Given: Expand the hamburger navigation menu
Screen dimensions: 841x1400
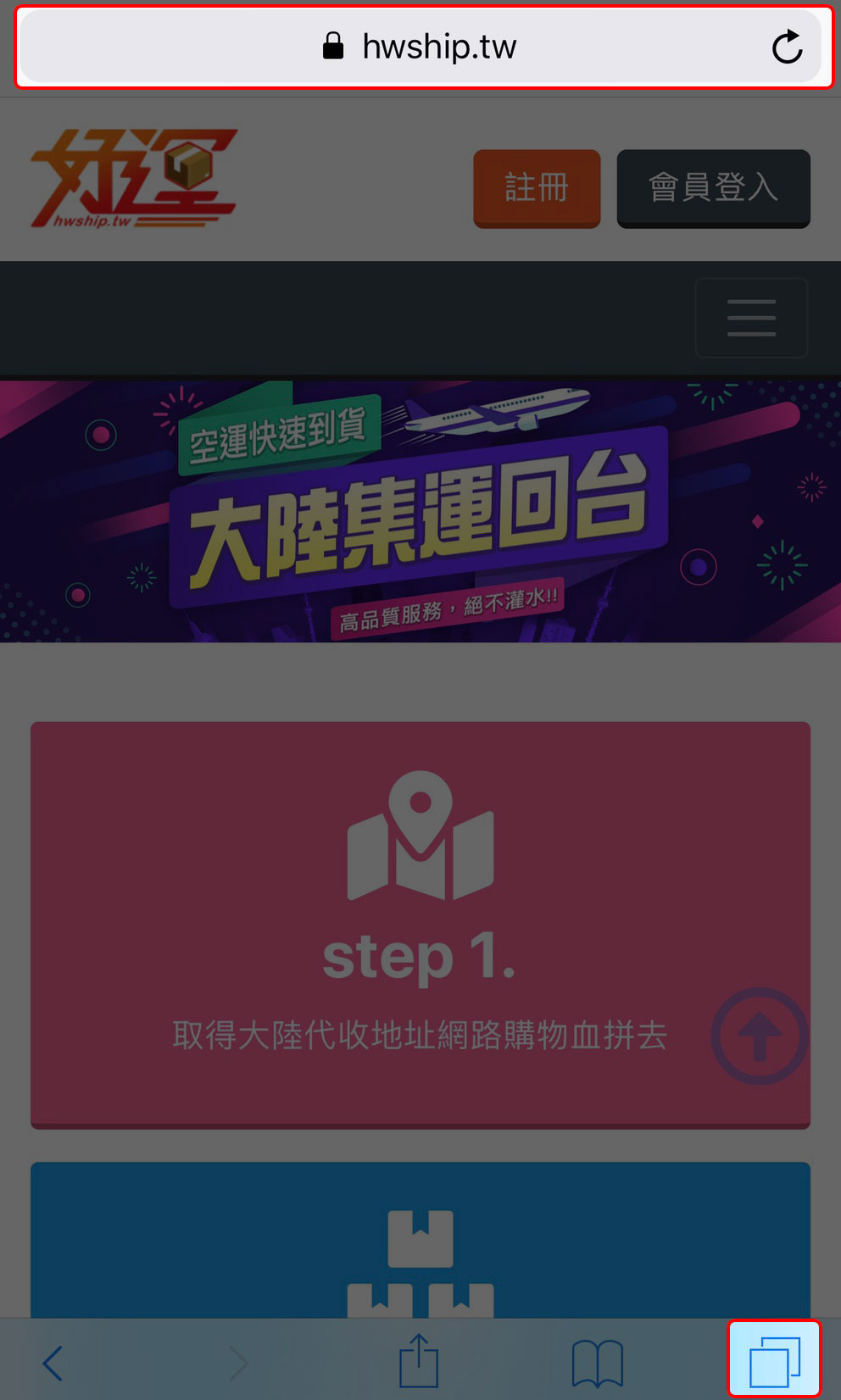Looking at the screenshot, I should click(751, 318).
